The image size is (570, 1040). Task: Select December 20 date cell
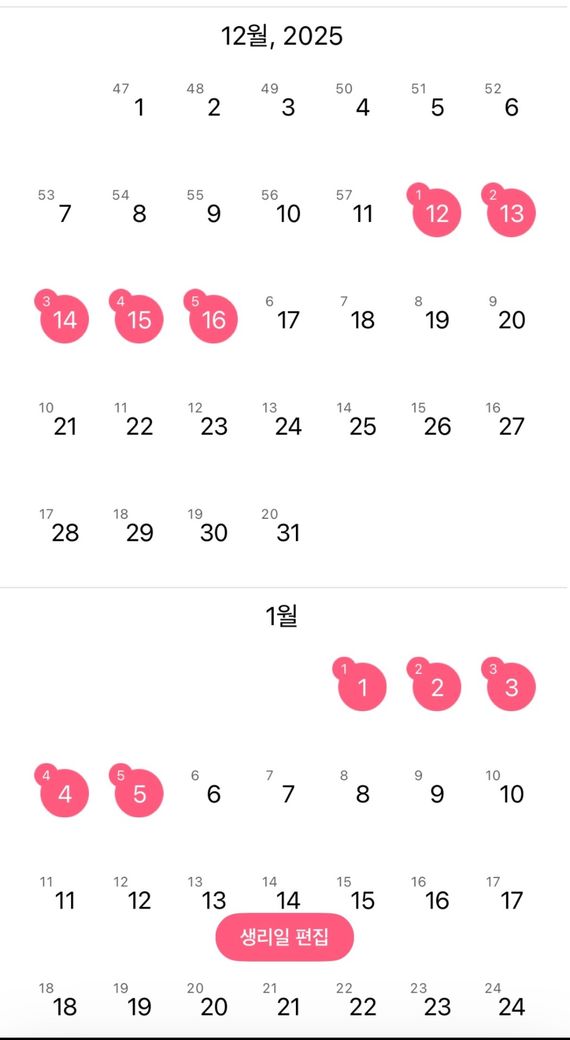click(x=510, y=319)
